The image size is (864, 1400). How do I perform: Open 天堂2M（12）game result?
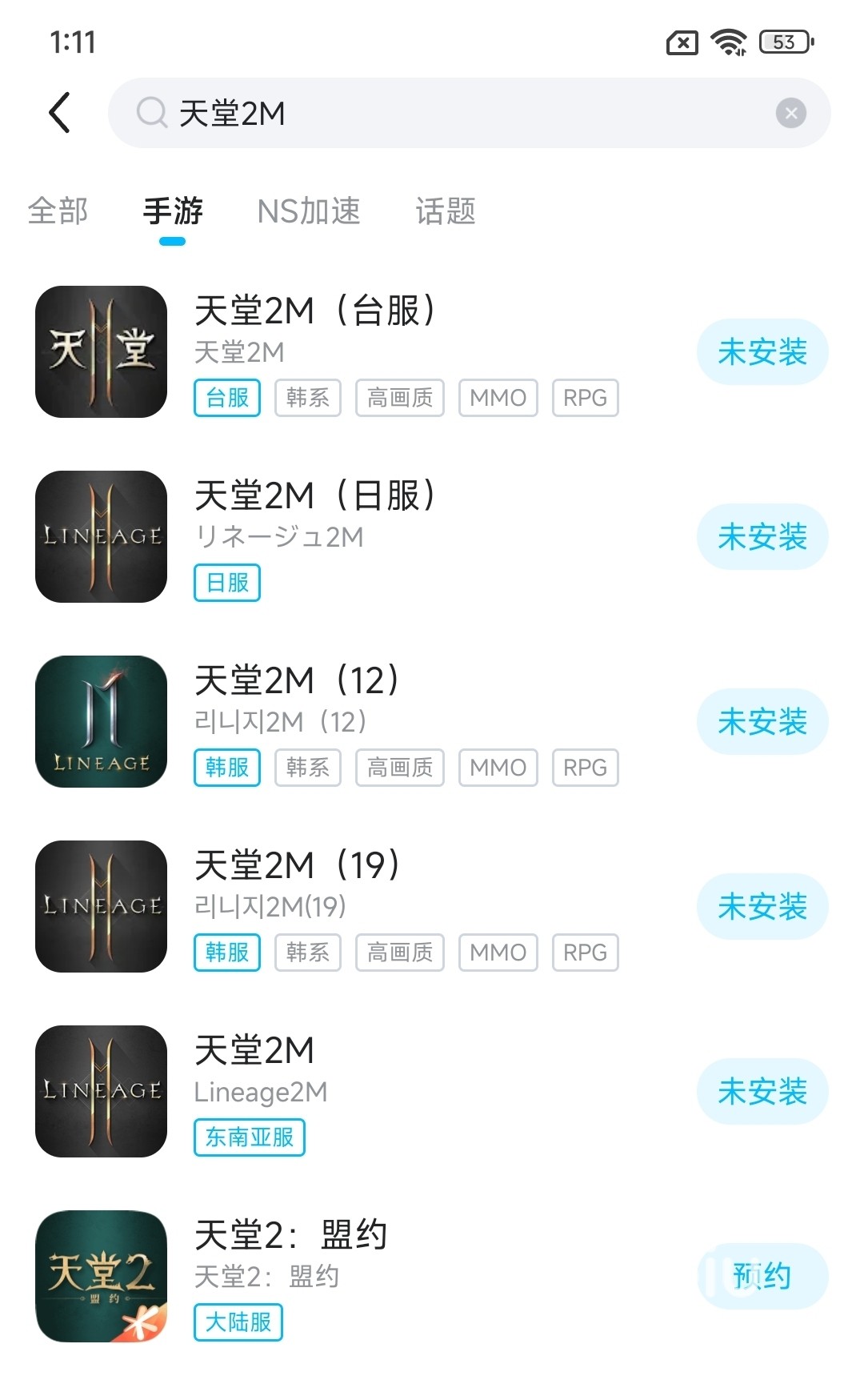point(298,681)
